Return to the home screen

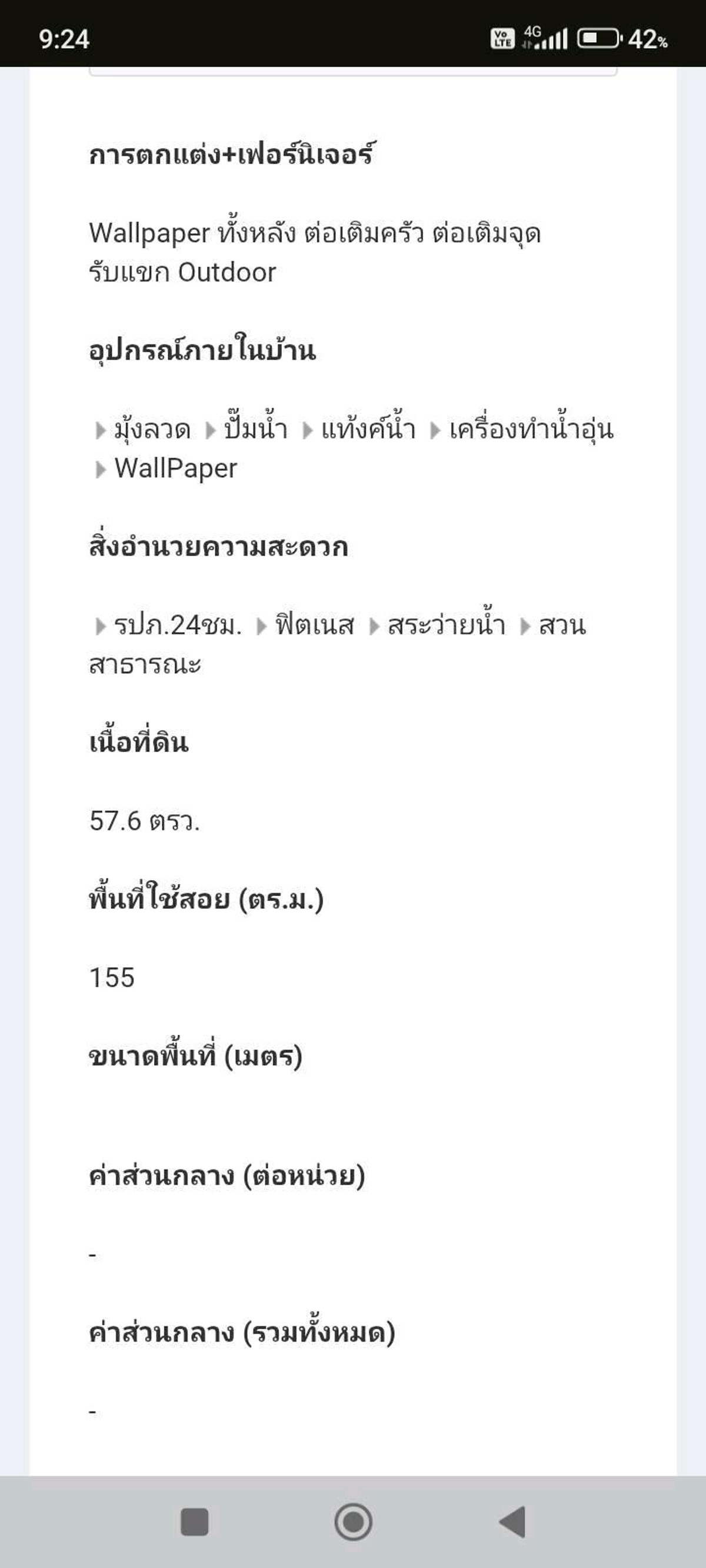coord(352,1522)
